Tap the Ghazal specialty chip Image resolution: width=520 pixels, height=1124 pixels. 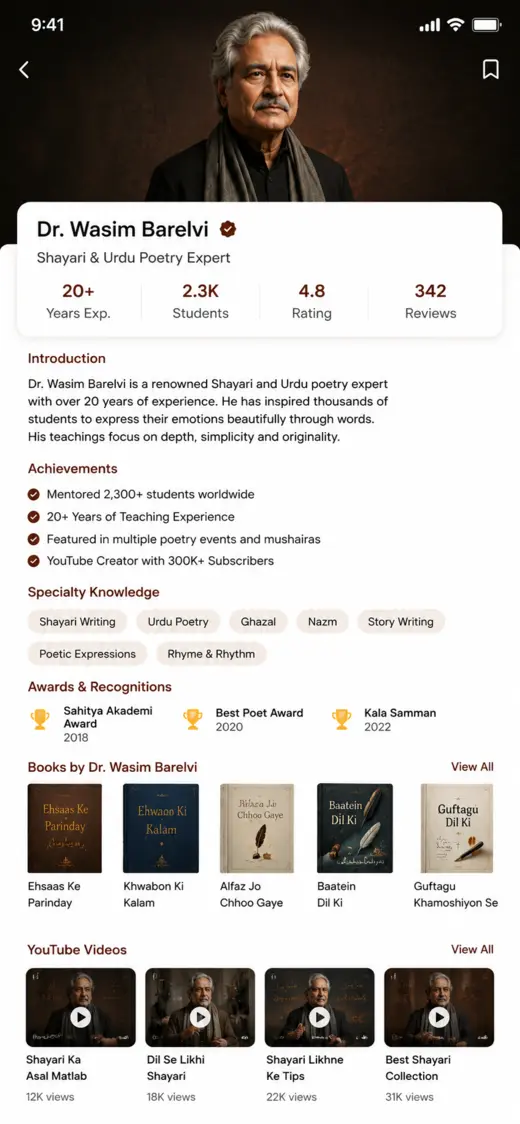258,621
